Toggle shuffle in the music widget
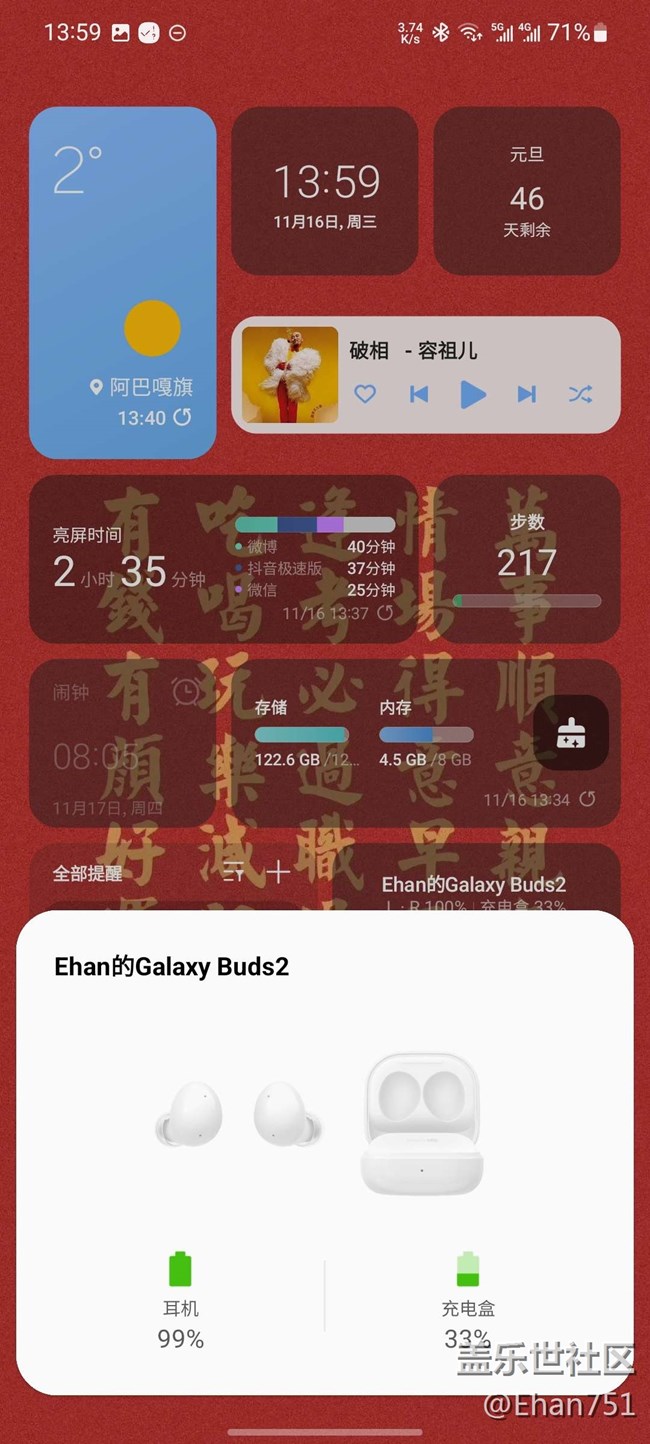The width and height of the screenshot is (650, 1444). [x=580, y=394]
